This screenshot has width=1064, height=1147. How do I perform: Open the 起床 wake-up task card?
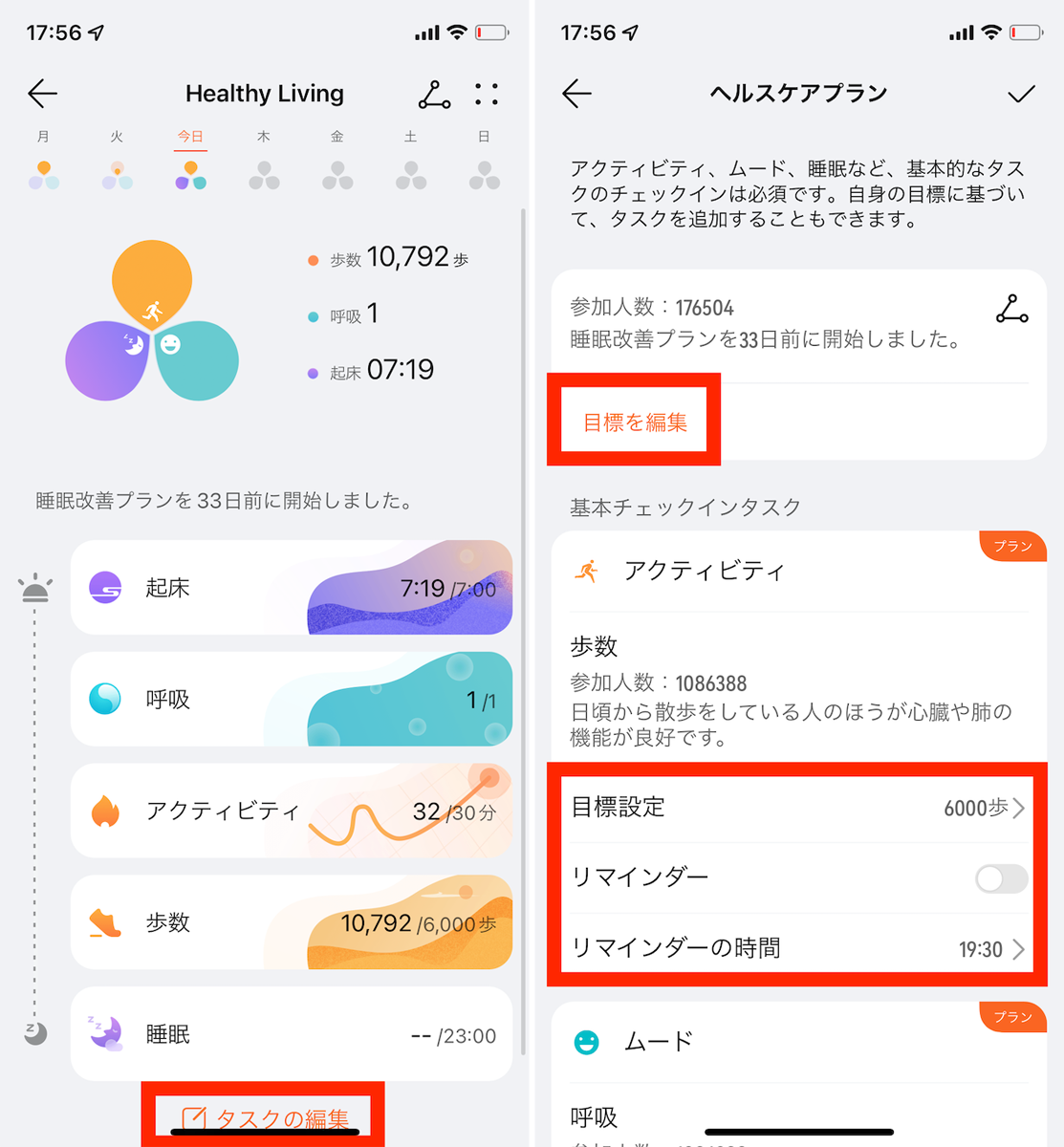(292, 588)
